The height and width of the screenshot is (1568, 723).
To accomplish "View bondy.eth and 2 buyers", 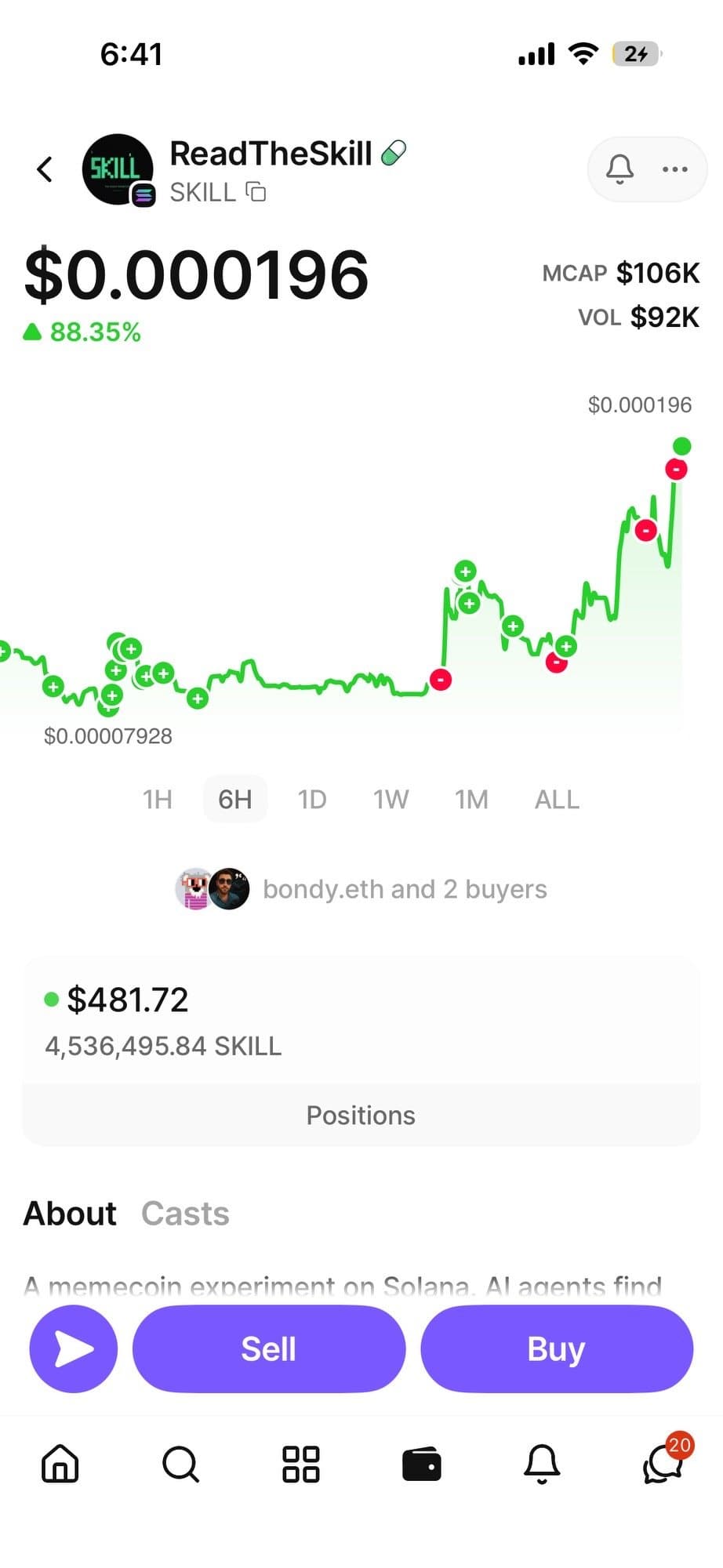I will click(x=361, y=889).
